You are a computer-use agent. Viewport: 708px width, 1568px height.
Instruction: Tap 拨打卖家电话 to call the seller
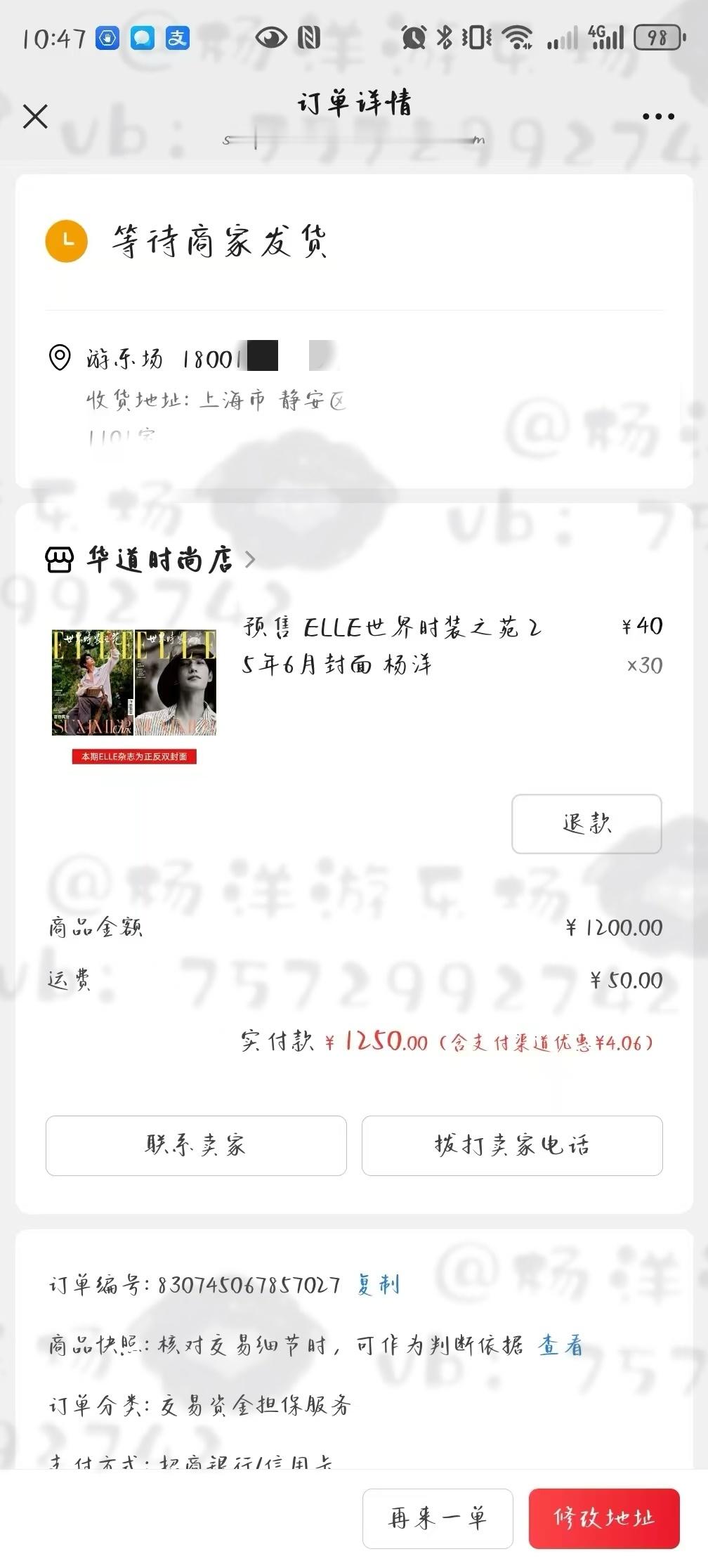click(512, 1146)
